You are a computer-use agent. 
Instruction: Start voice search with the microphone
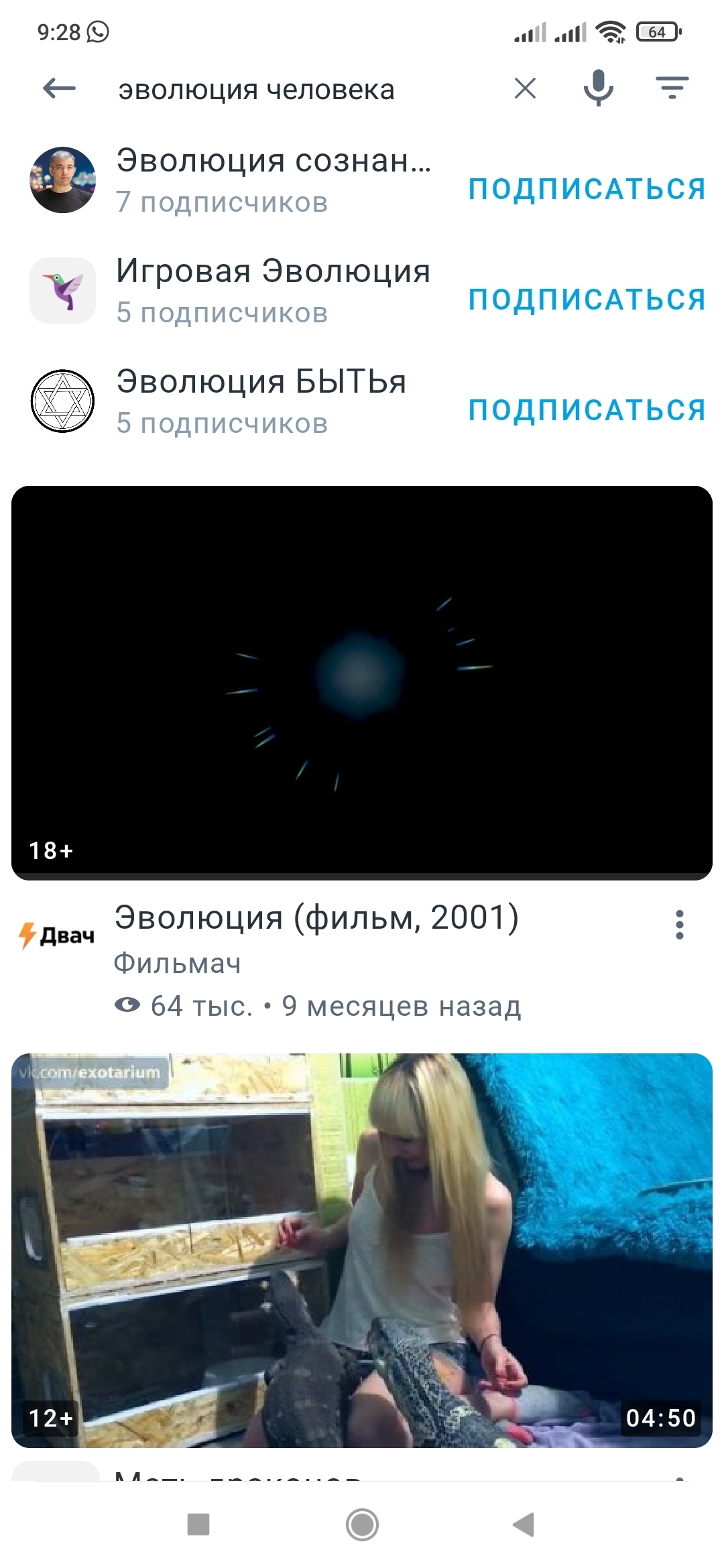tap(599, 88)
